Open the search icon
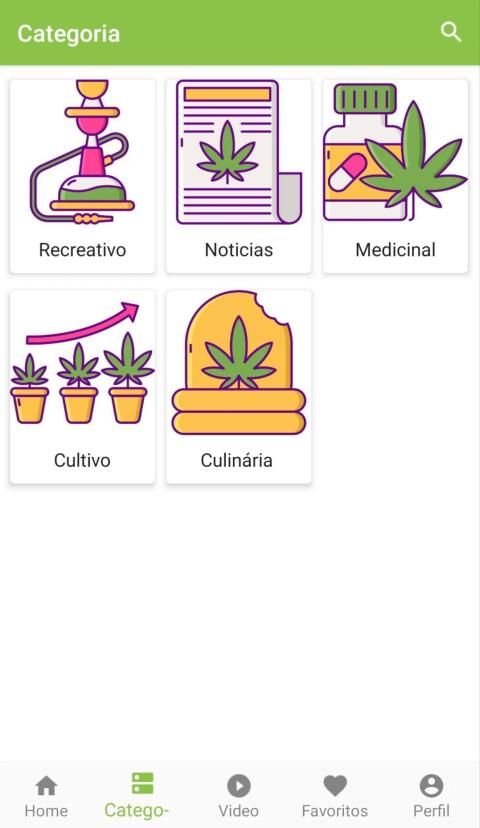The width and height of the screenshot is (480, 828). [x=450, y=32]
